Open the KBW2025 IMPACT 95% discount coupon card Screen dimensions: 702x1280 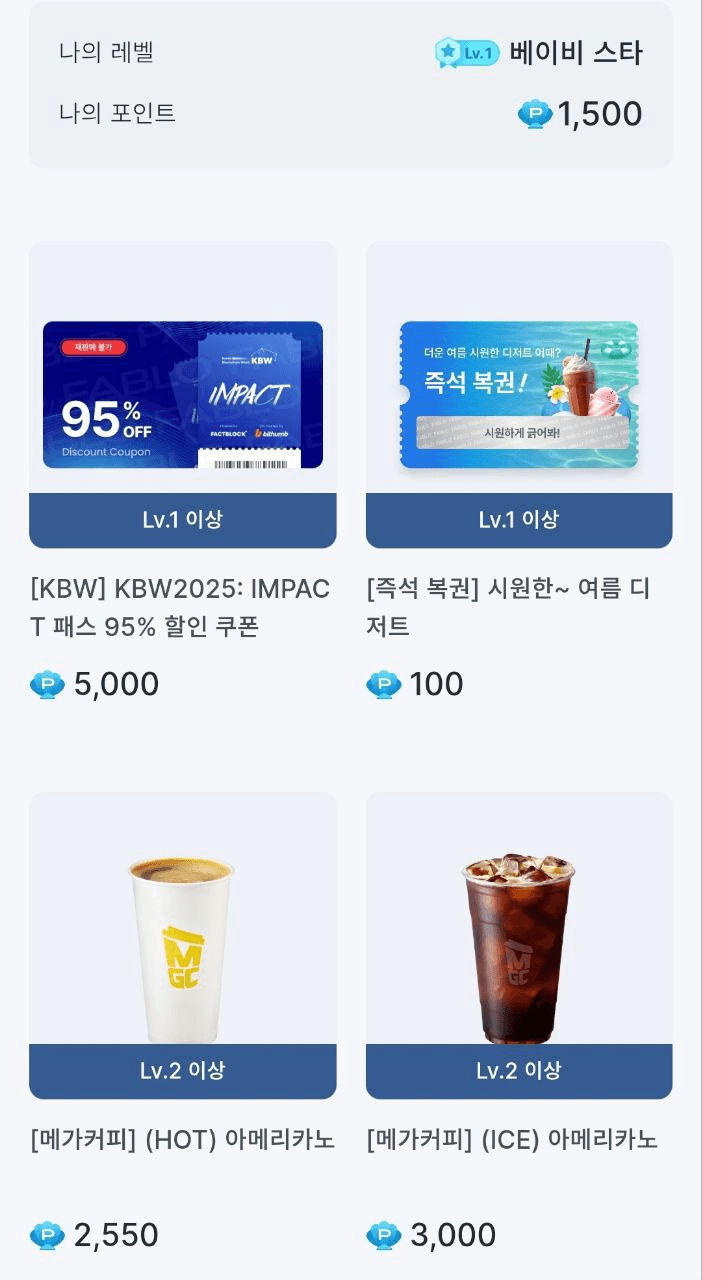182,395
